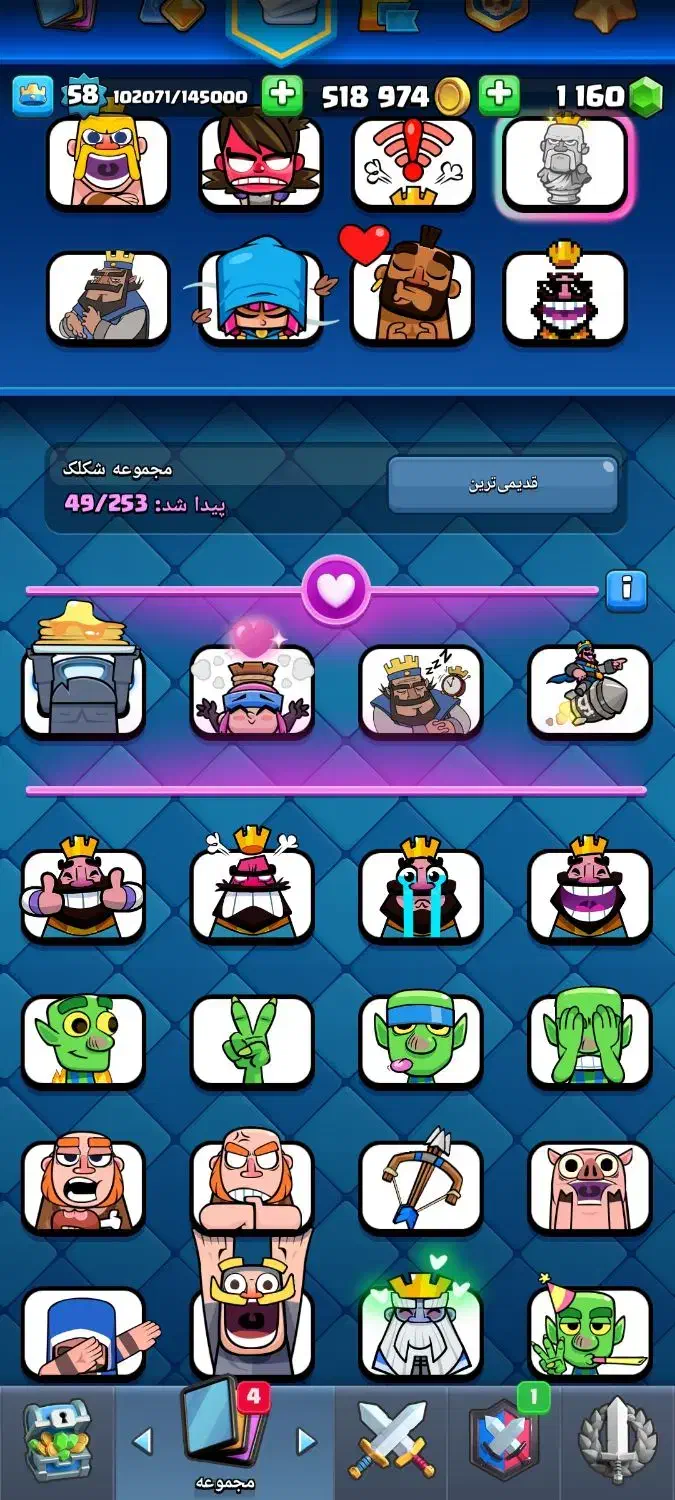The height and width of the screenshot is (1500, 675).
Task: Select the king riding rocket emote
Action: pyautogui.click(x=589, y=691)
